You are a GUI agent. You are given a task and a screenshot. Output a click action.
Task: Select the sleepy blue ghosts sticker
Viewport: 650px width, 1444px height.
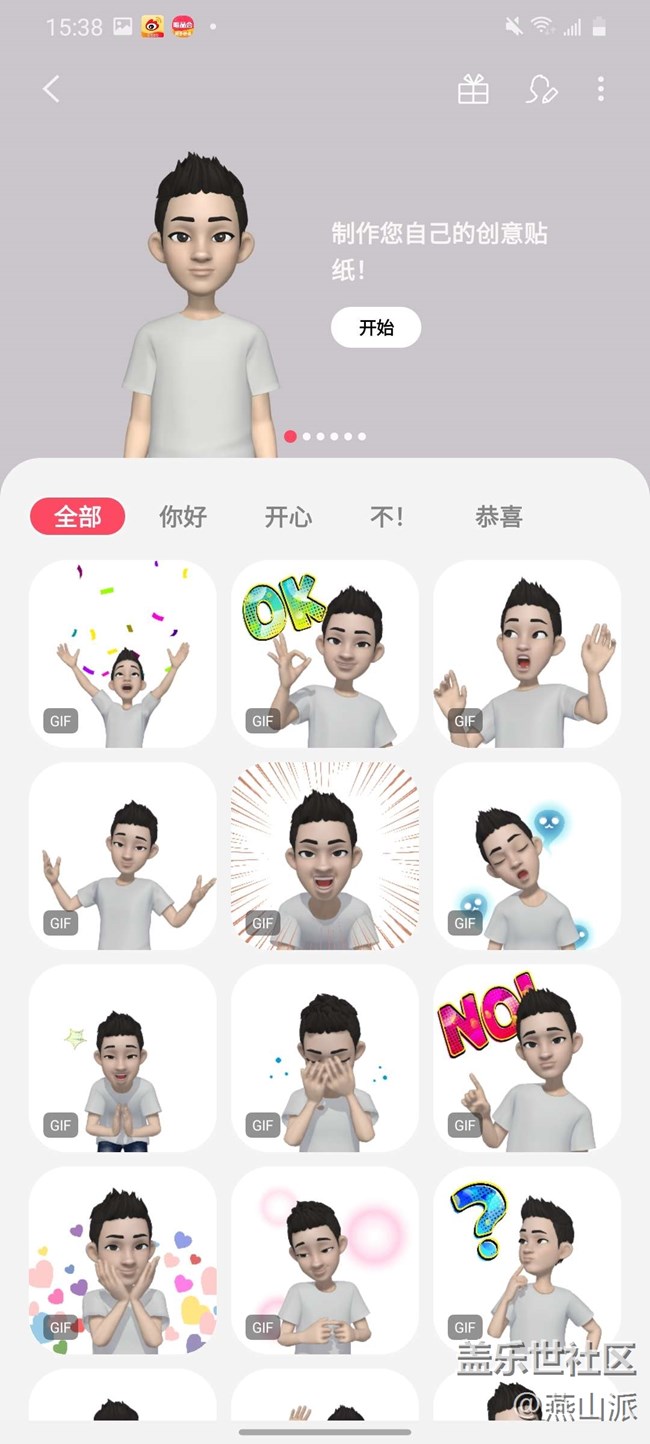click(x=527, y=855)
